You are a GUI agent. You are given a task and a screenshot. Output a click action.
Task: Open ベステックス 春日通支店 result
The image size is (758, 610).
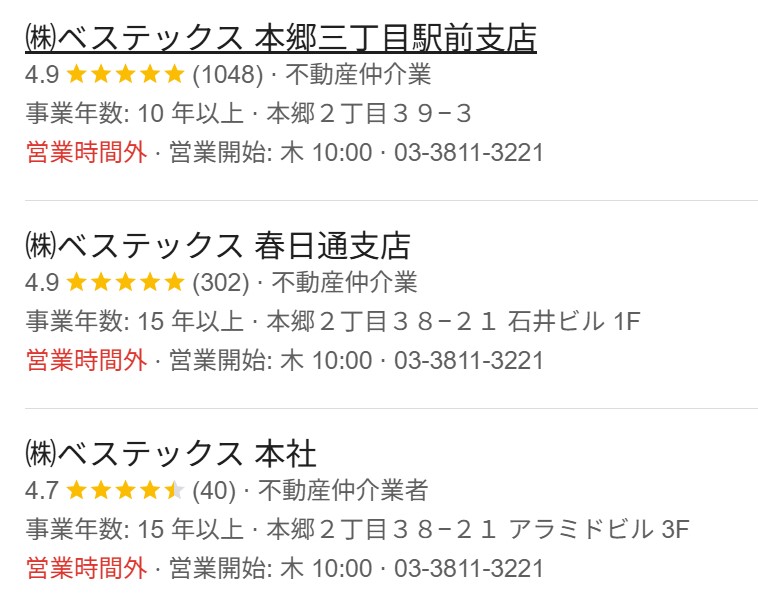click(x=217, y=245)
